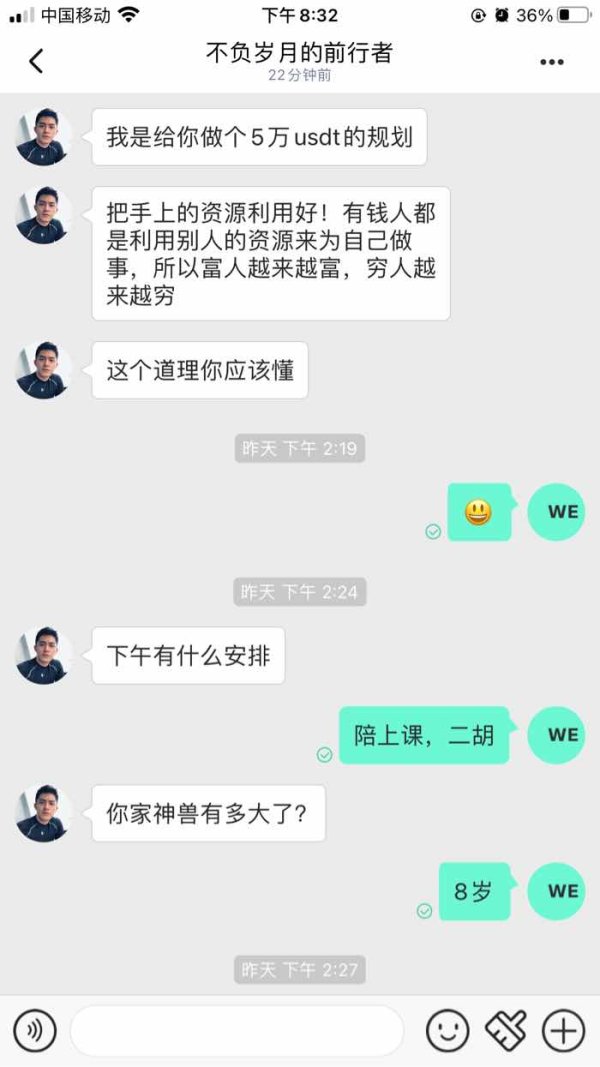Viewport: 600px width, 1067px height.
Task: Tap the message input field
Action: [237, 1031]
